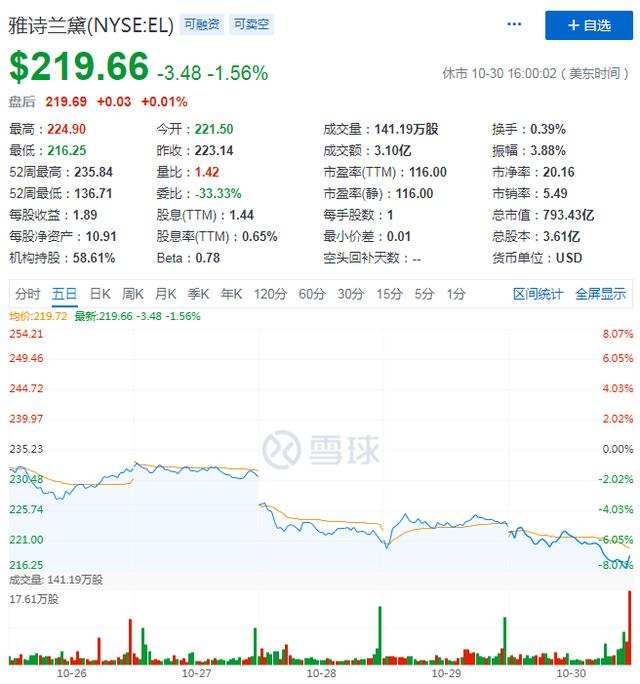Open the 月K monthly chart
This screenshot has width=640, height=684.
click(x=166, y=294)
